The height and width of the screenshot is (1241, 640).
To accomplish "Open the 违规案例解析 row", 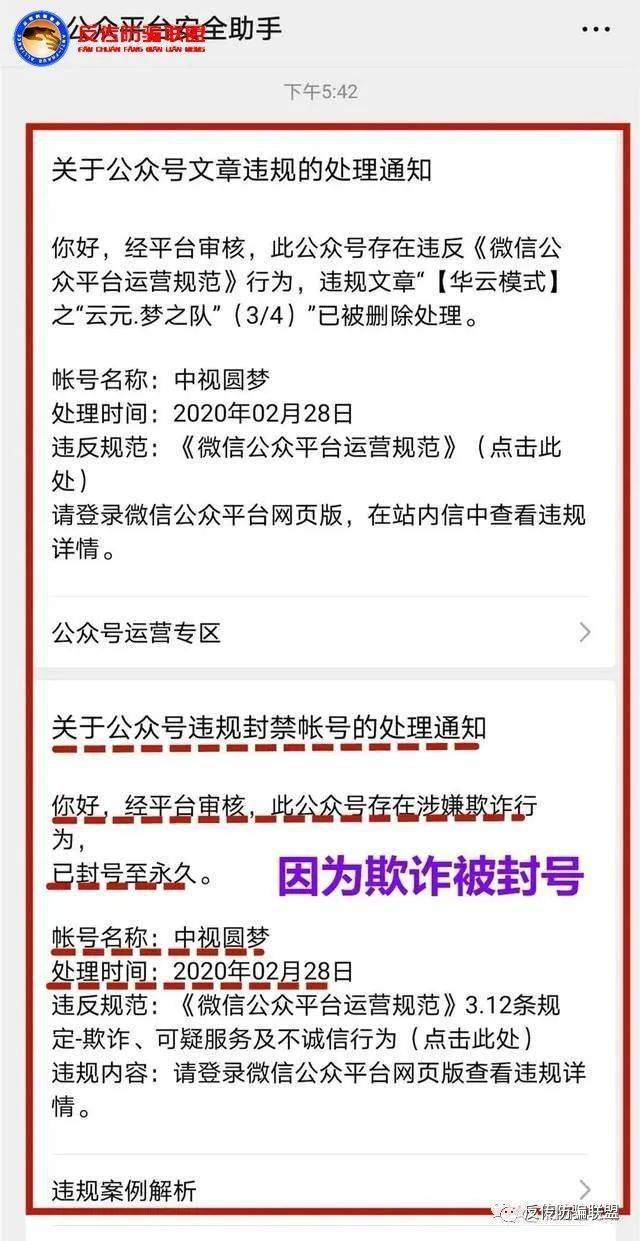I will tap(320, 1190).
